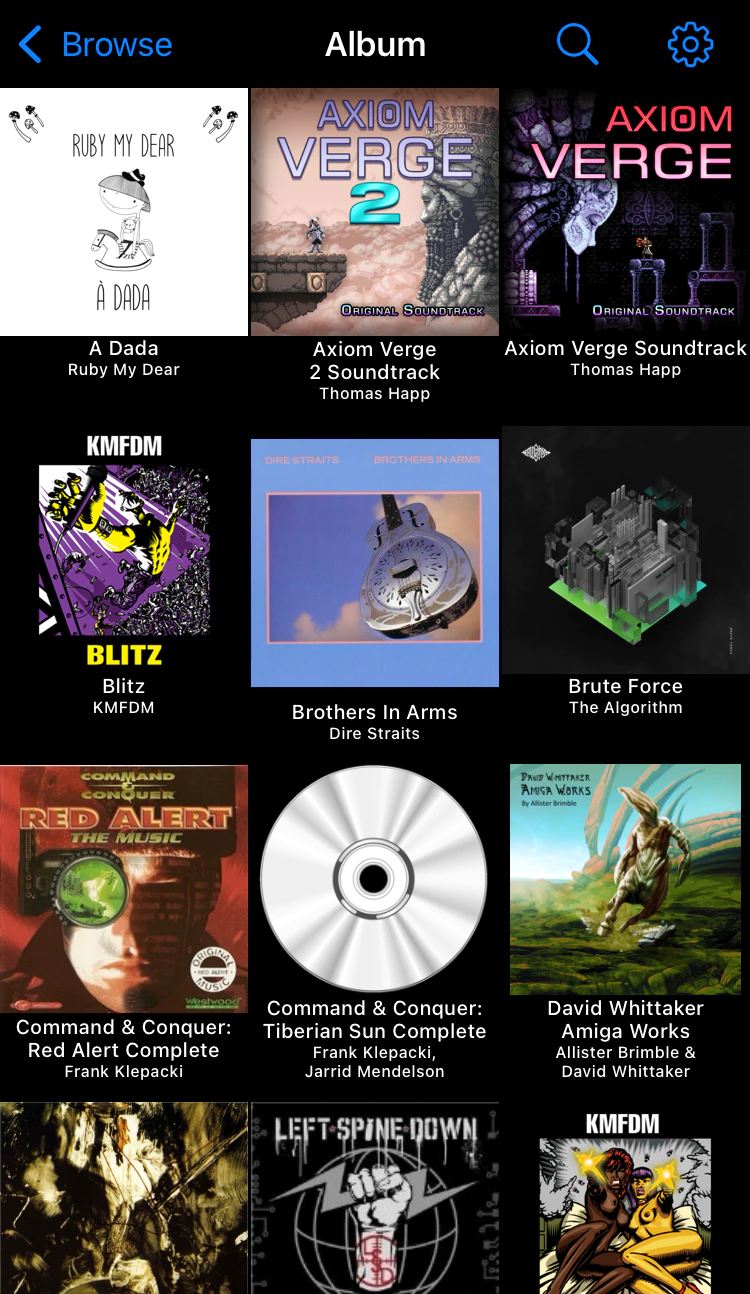The height and width of the screenshot is (1294, 750).
Task: Select Command & Conquer: Tiberian Sun Complete
Action: [x=375, y=880]
